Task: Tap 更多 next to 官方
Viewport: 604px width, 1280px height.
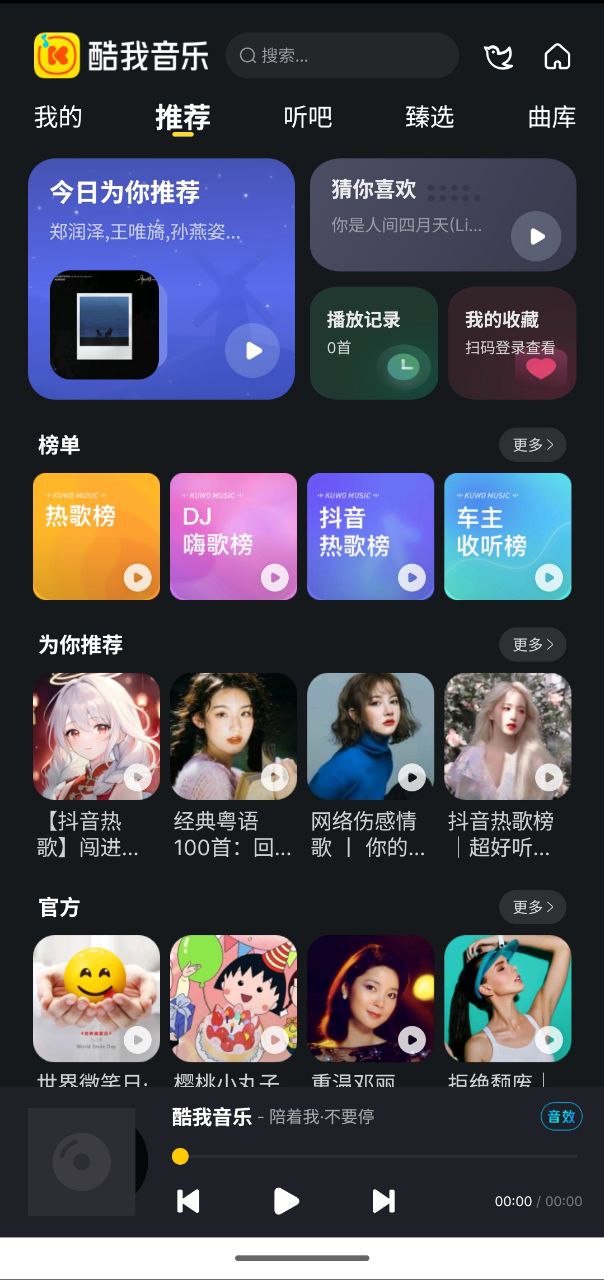Action: coord(532,907)
